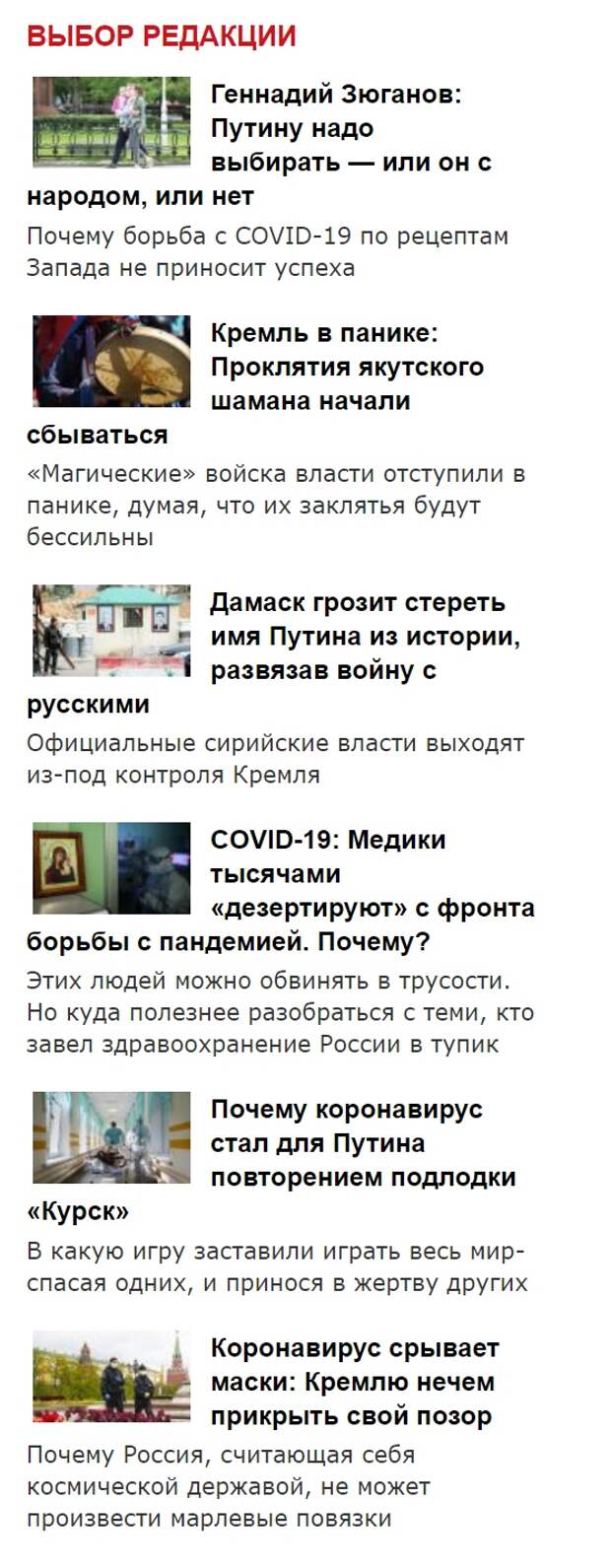Screen dimensions: 611x1568
Task: Tap the shaman drum thumbnail
Action: (x=110, y=361)
